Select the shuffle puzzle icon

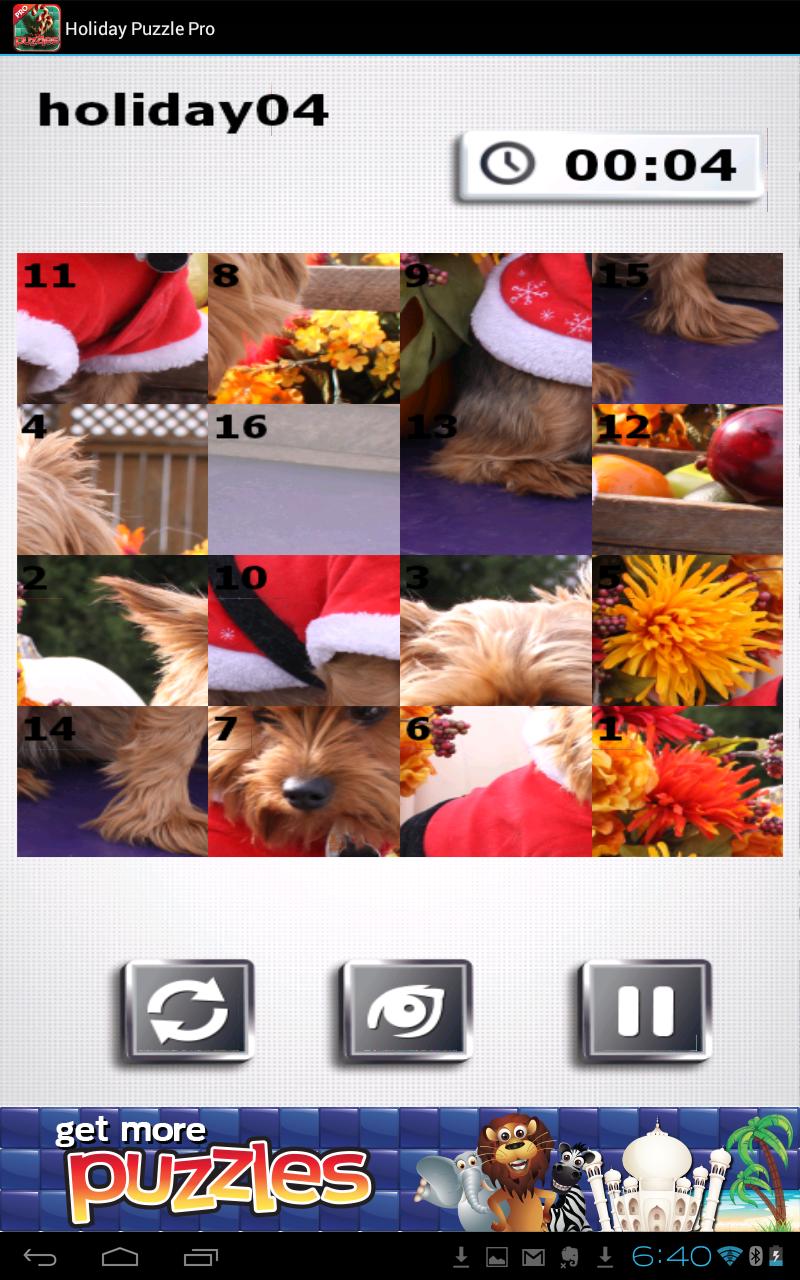tap(185, 1010)
